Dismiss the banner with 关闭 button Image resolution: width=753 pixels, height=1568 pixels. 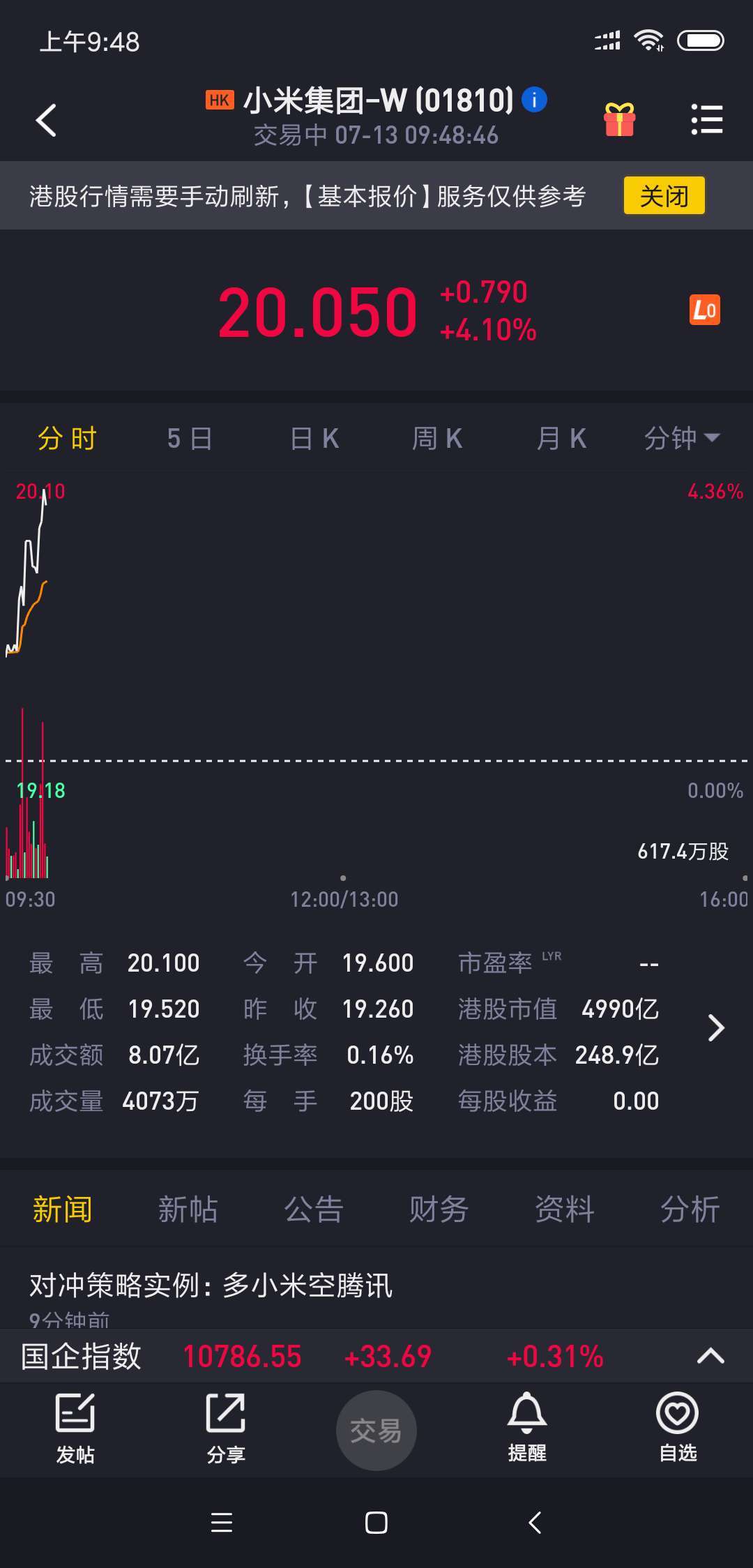click(664, 196)
